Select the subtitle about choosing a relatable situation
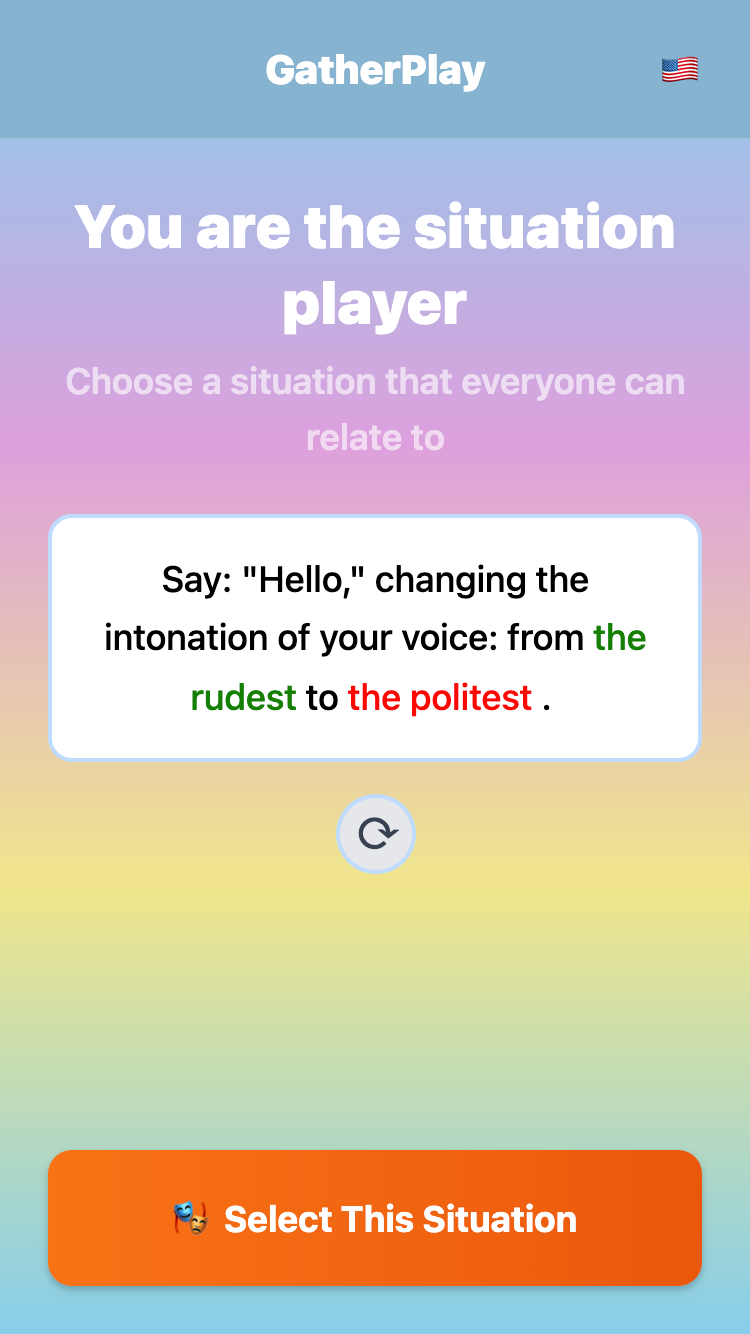Screen dimensions: 750x1334 pos(375,409)
